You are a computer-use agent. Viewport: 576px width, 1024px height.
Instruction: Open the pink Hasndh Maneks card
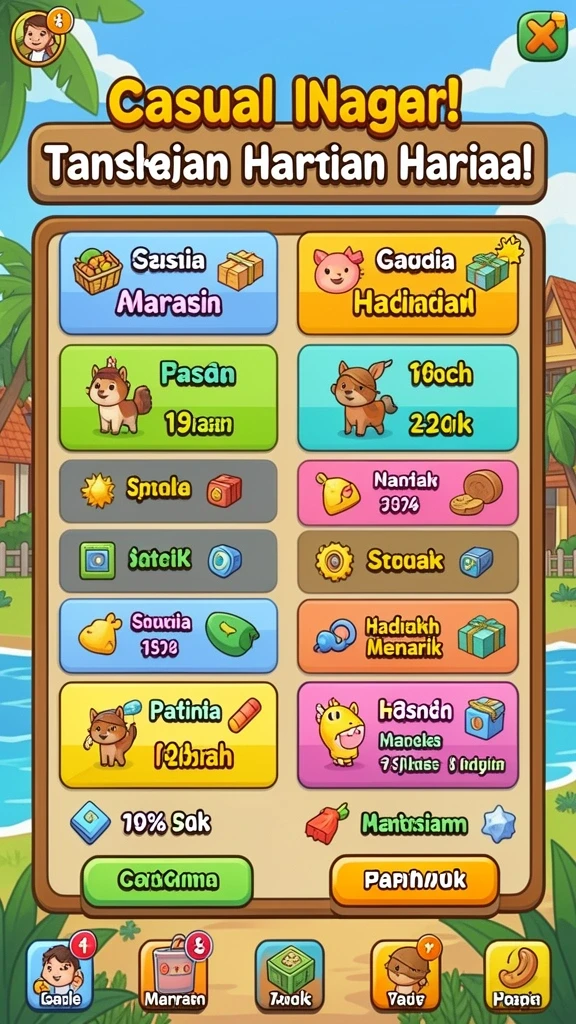coord(408,735)
